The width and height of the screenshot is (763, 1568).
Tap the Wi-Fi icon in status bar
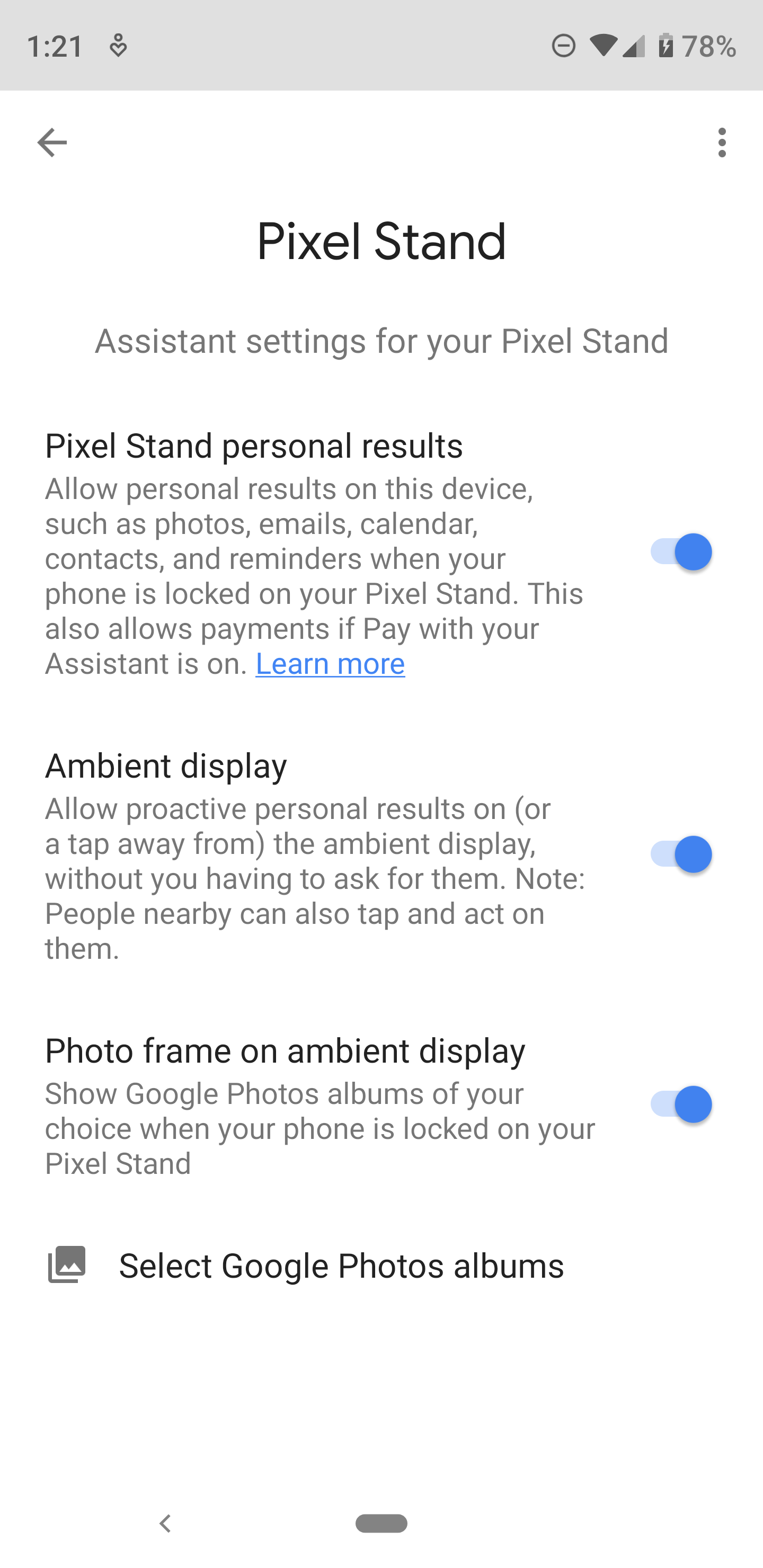(603, 46)
